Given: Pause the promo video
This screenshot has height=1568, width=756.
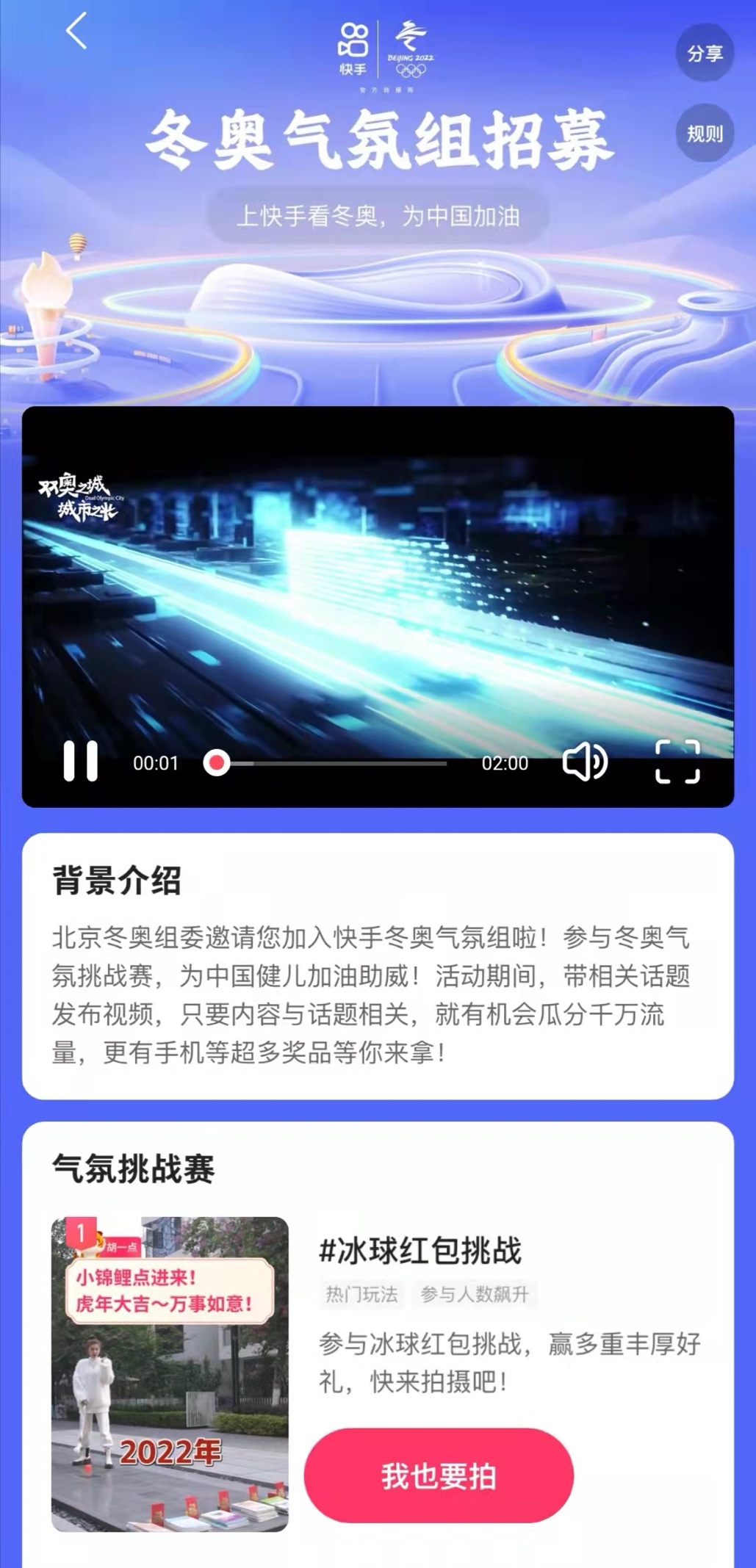Looking at the screenshot, I should [80, 762].
